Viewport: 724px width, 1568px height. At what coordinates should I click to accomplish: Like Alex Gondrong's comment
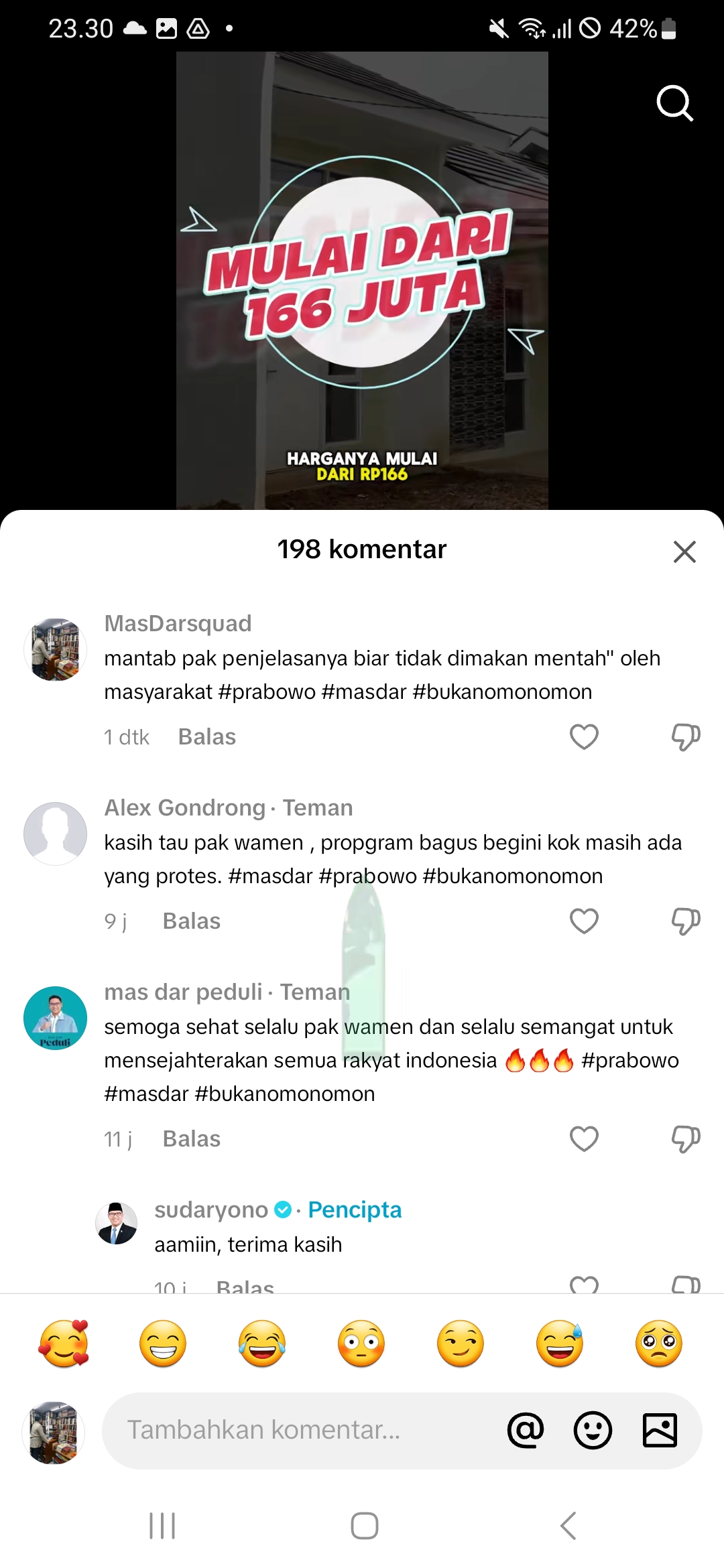pos(584,921)
